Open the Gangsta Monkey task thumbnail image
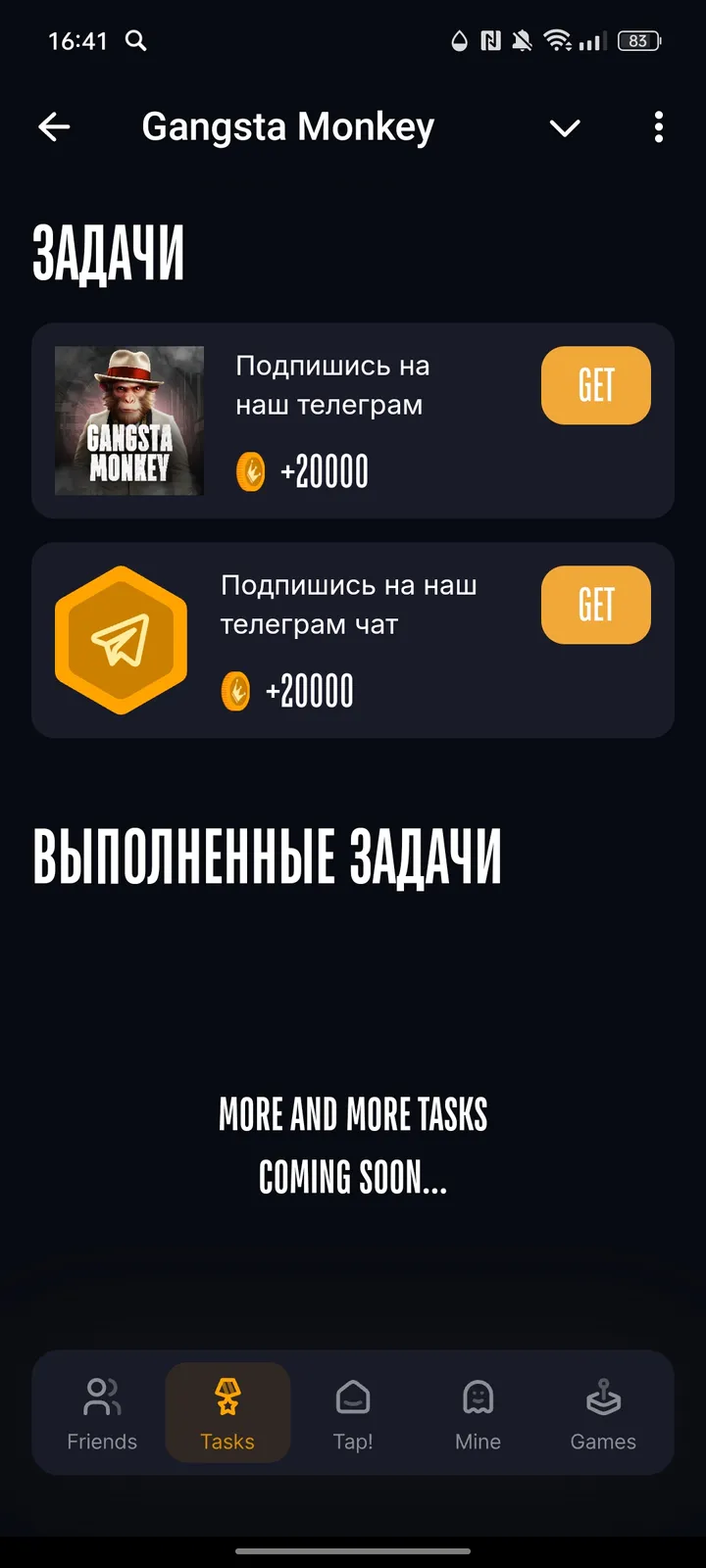This screenshot has width=706, height=1568. coord(128,420)
